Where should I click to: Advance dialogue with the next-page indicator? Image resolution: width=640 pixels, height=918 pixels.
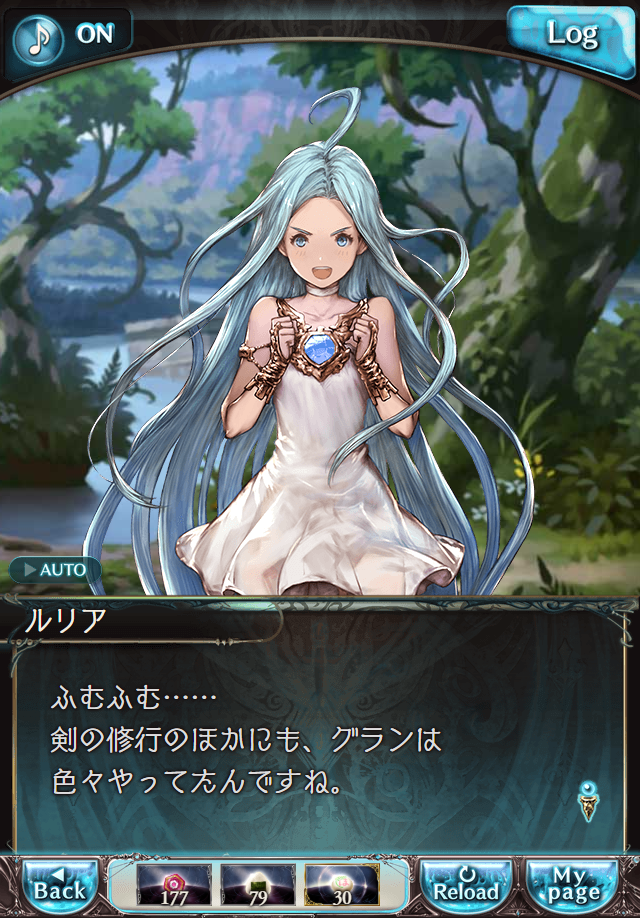pos(589,801)
